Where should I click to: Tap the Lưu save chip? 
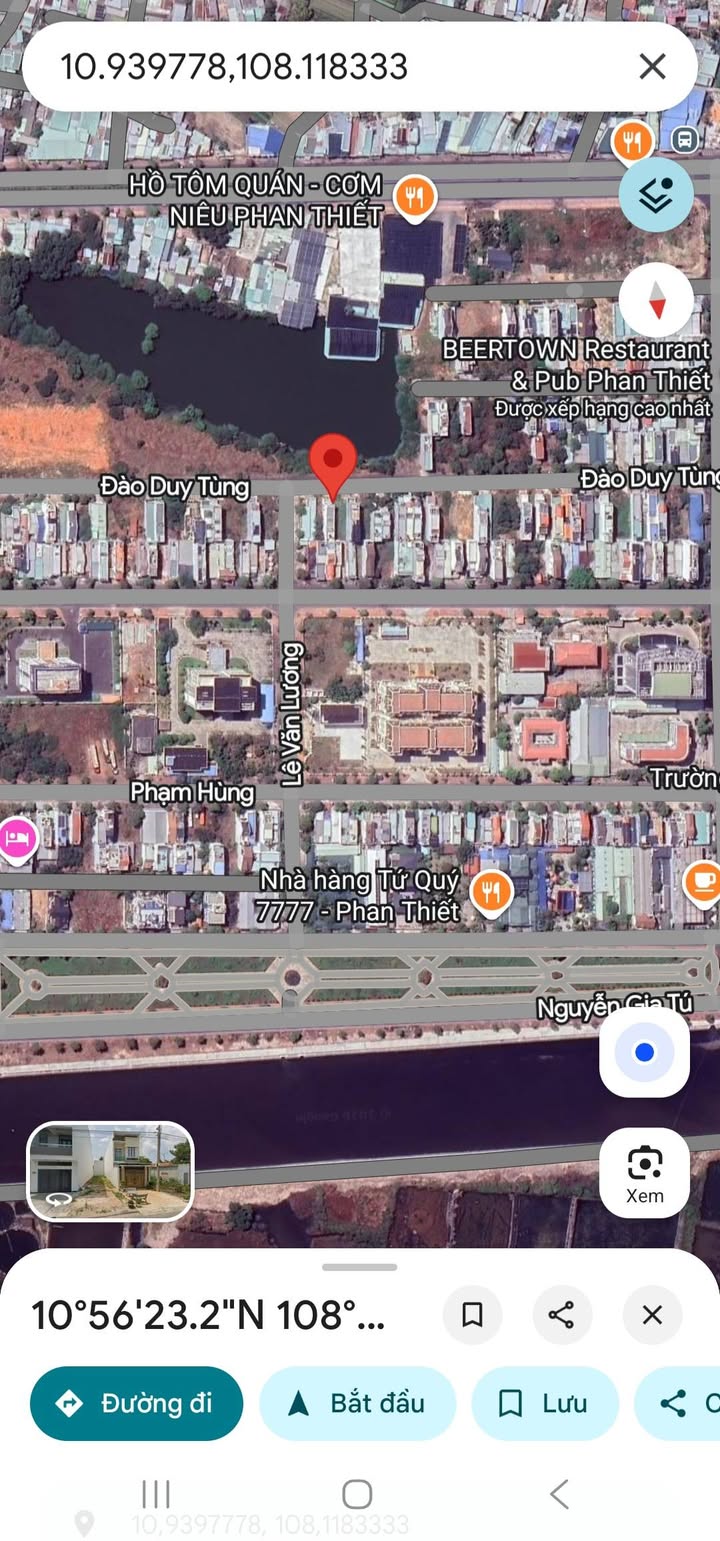544,1403
